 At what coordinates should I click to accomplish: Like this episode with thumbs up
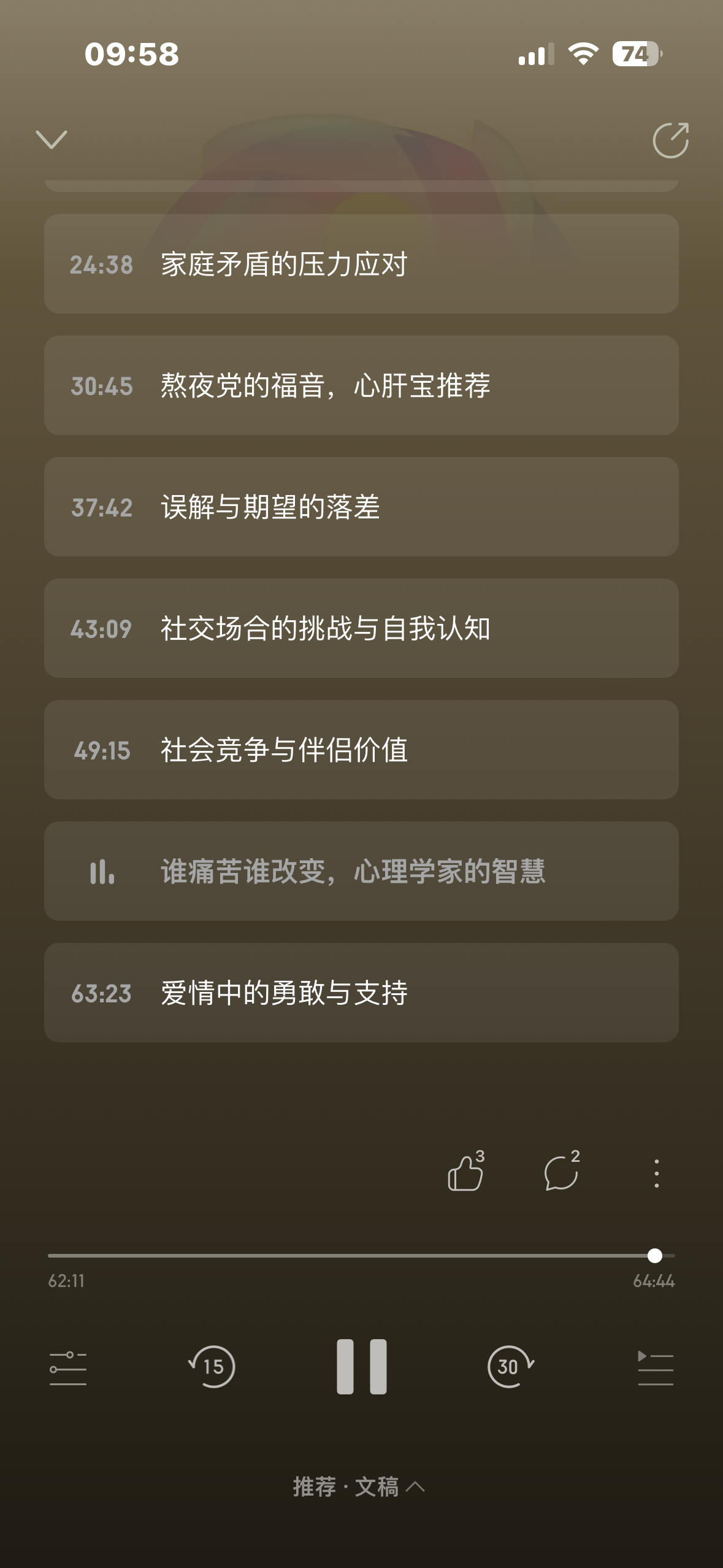tap(465, 1173)
